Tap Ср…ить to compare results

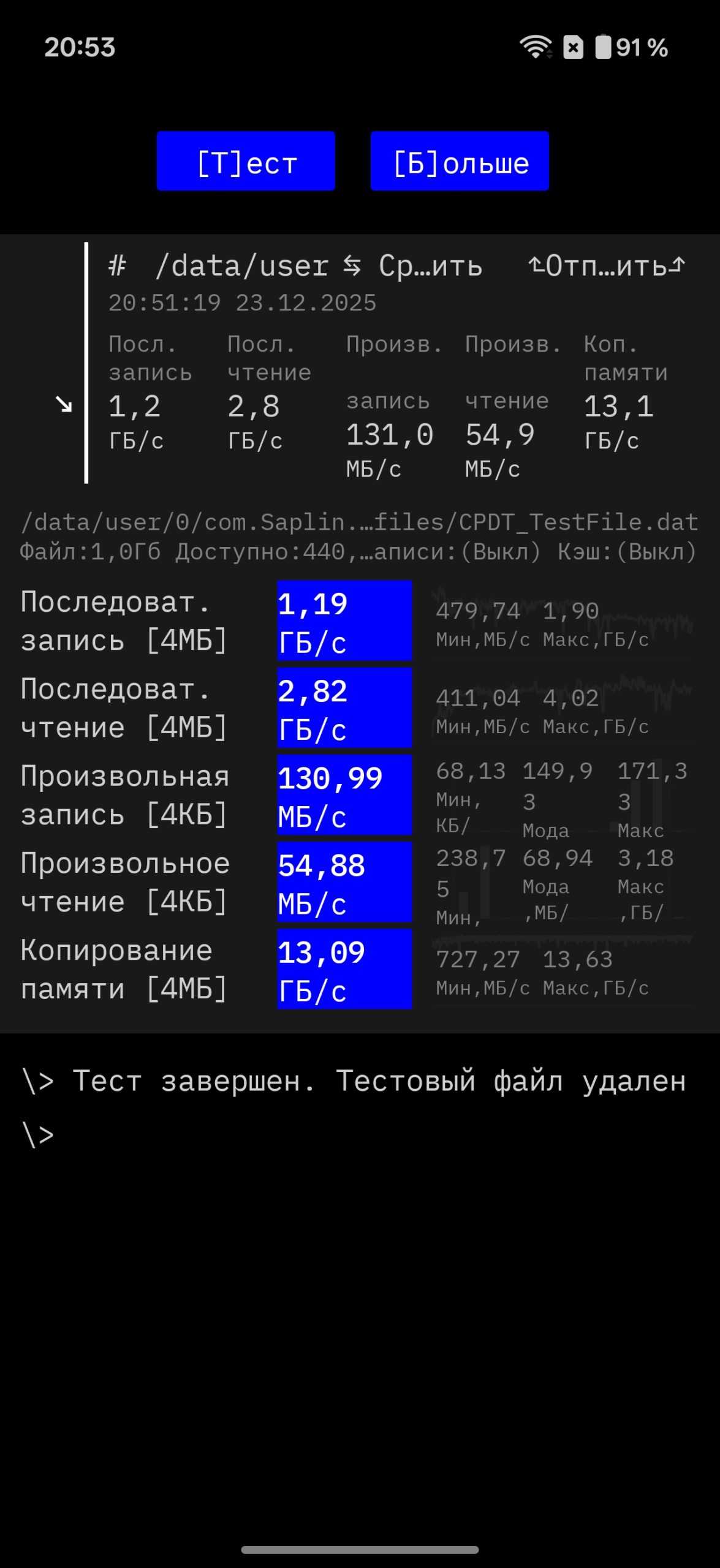tap(412, 266)
